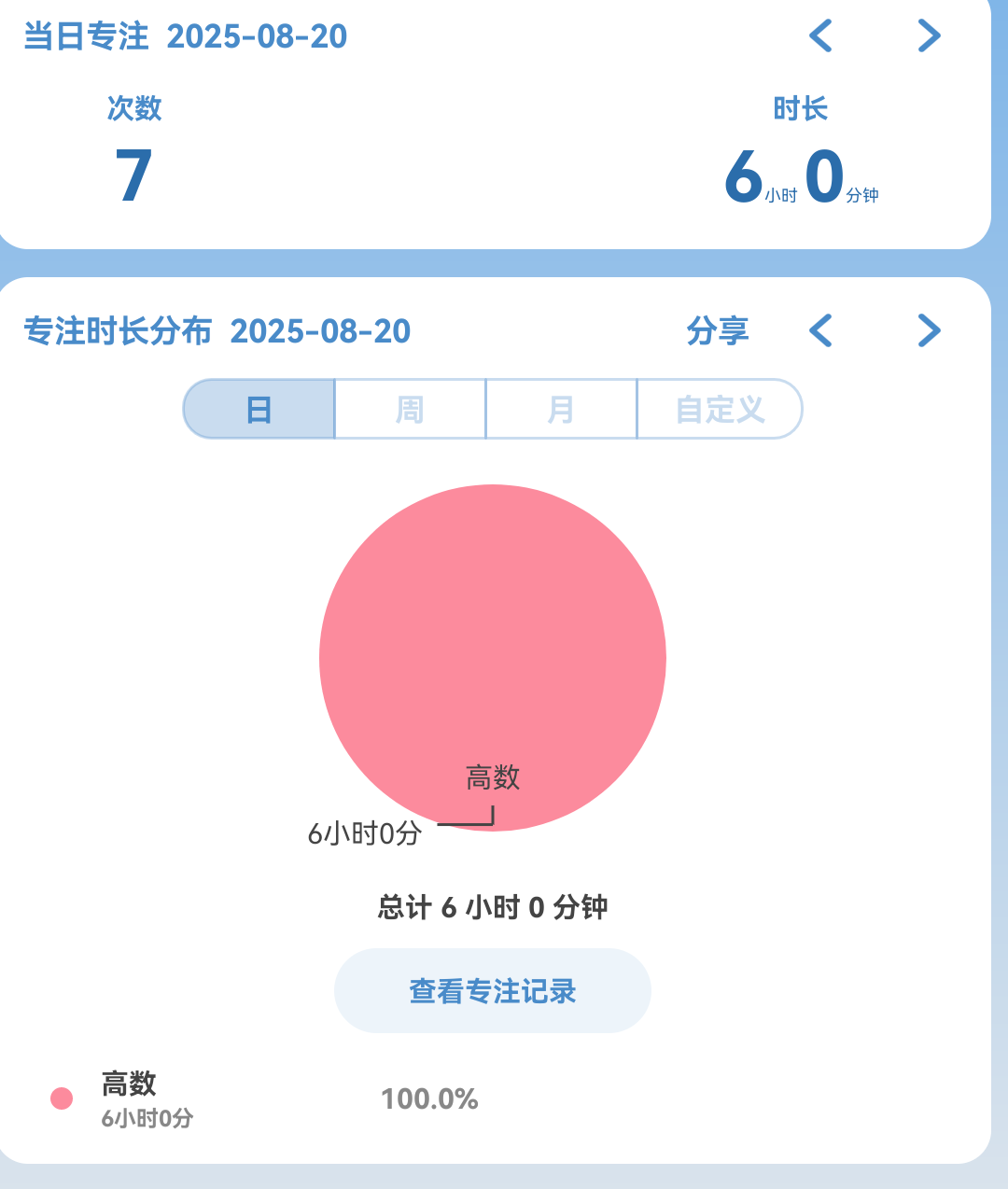Go to previous day in 当日专注
Viewport: 1008px width, 1189px height.
[820, 36]
